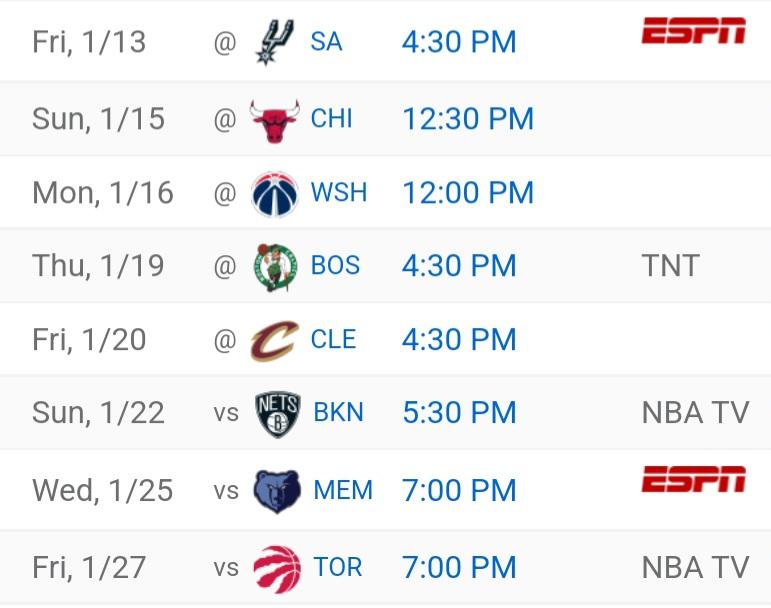Open the 4:30 PM game against CLE

[x=459, y=339]
